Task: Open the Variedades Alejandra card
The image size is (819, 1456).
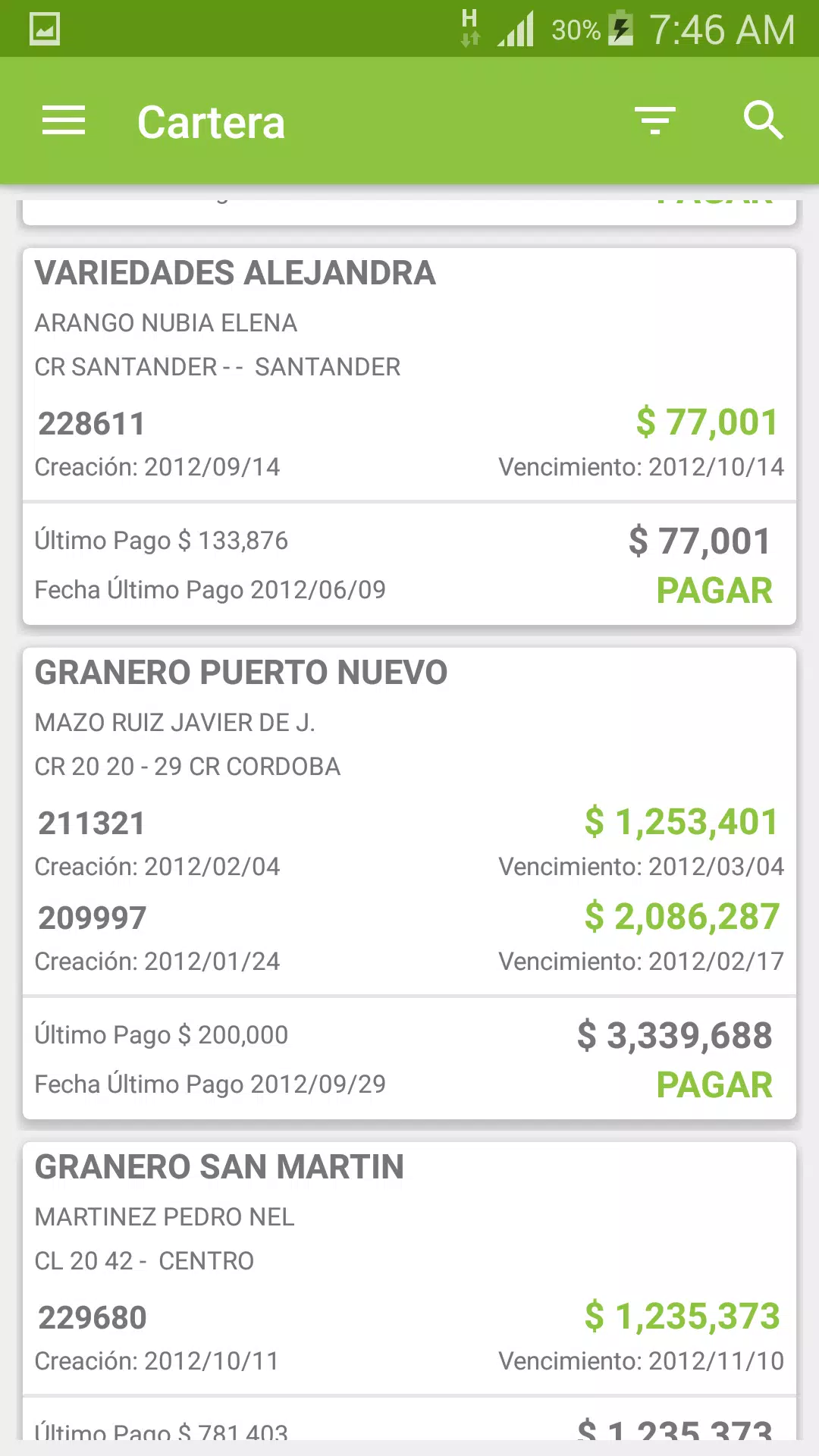Action: tap(409, 437)
